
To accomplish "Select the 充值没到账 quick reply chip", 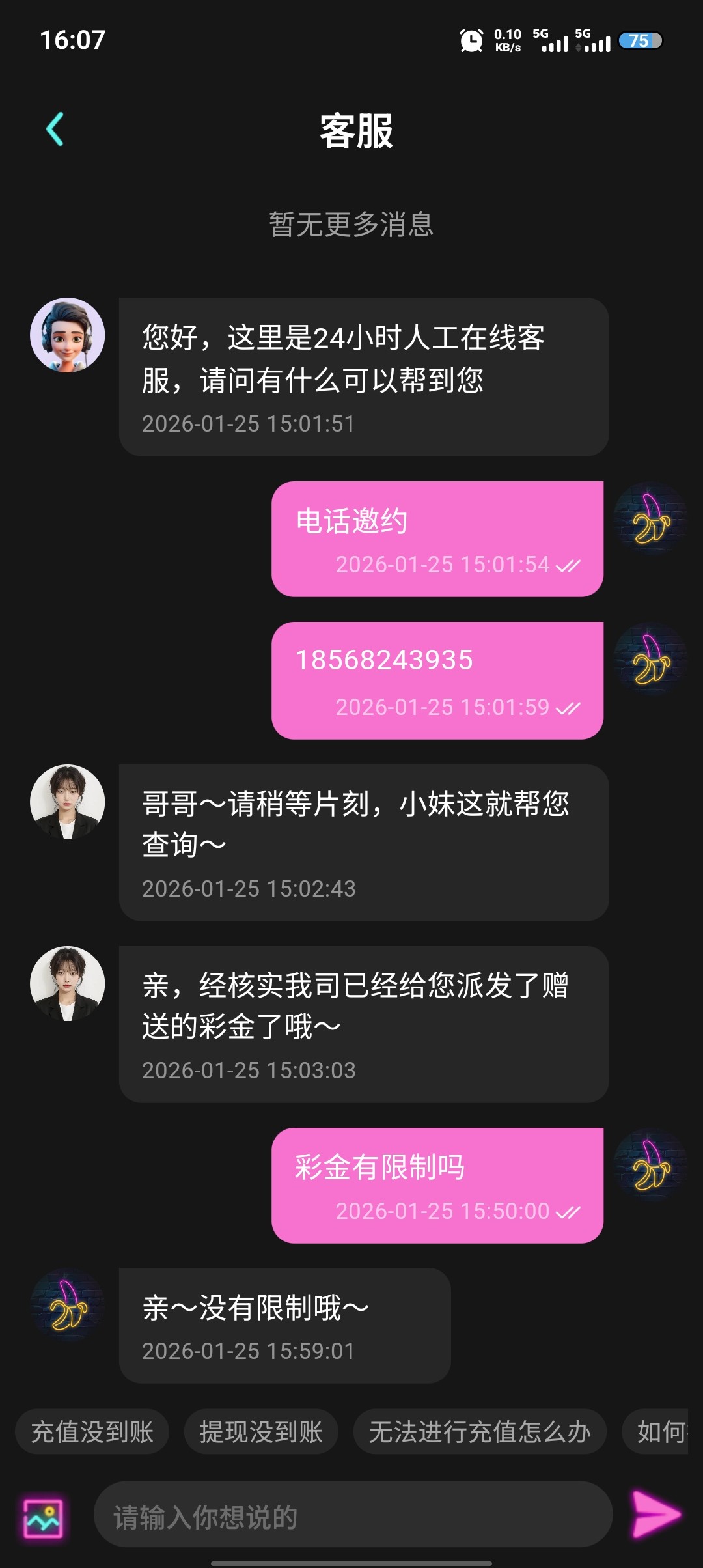I will 92,1432.
